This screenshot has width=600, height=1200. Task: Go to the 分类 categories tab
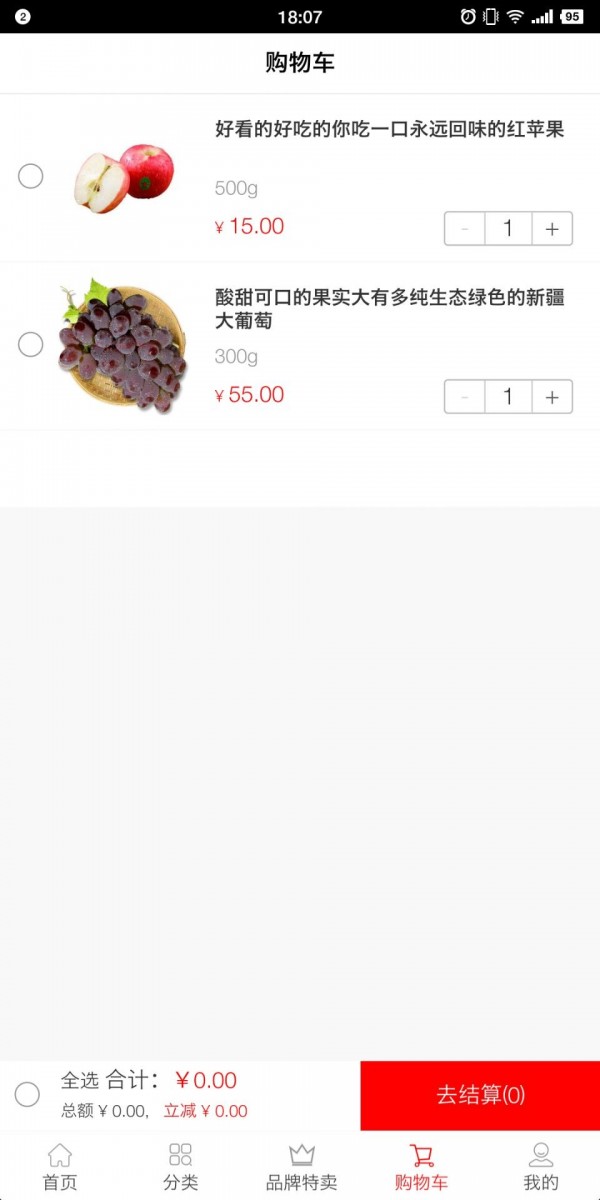coord(181,1167)
